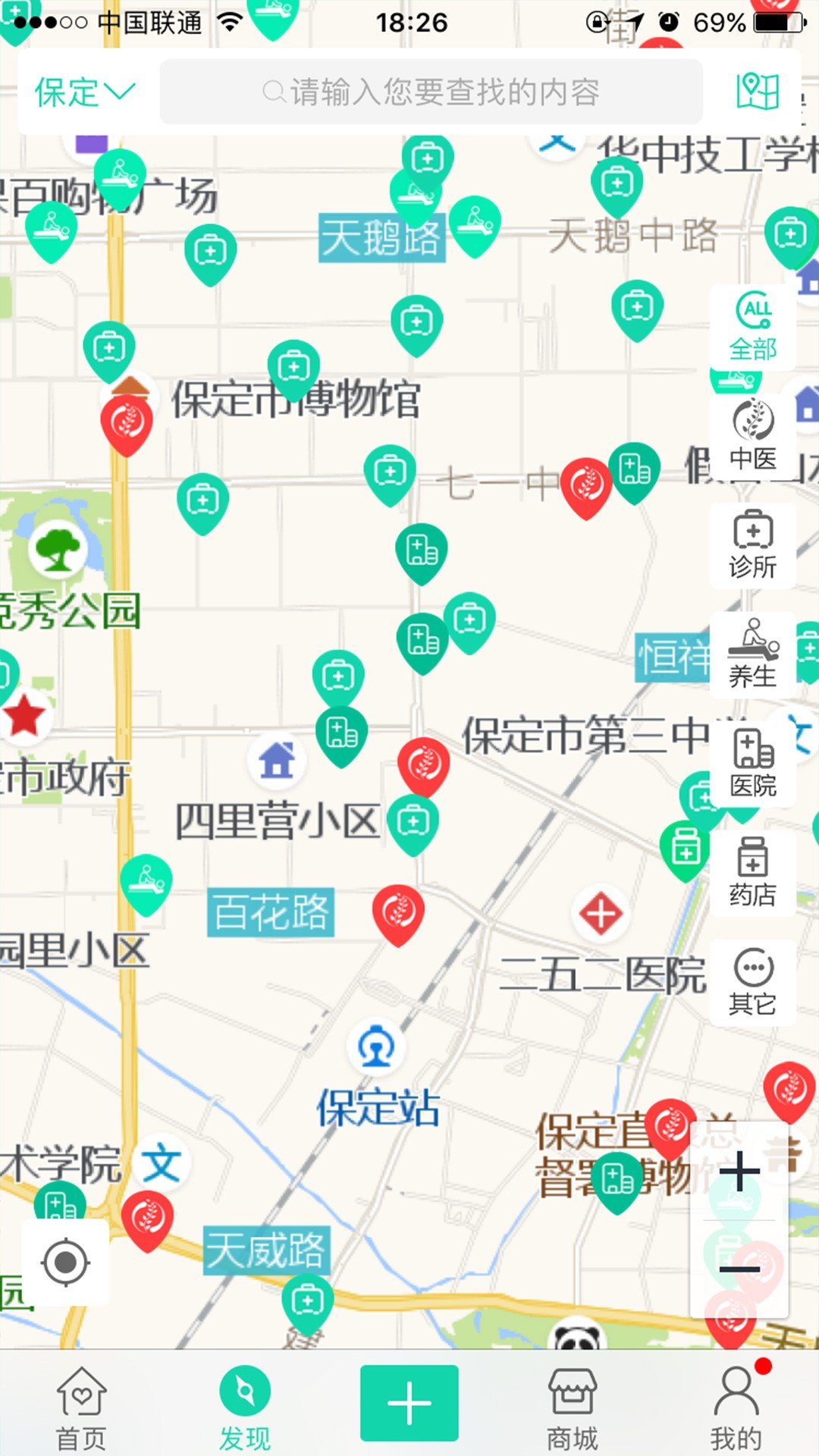Image resolution: width=819 pixels, height=1456 pixels.
Task: Zoom out on the map
Action: (739, 1268)
